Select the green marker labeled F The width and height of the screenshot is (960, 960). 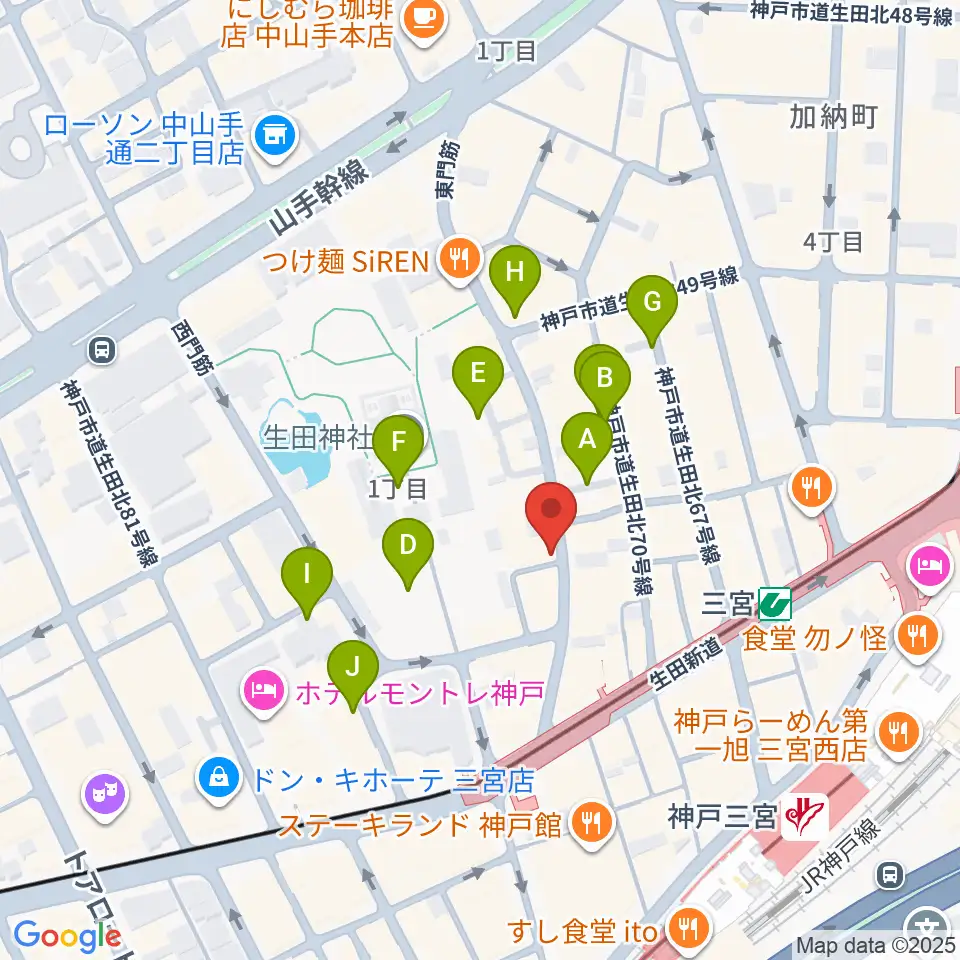(x=398, y=441)
